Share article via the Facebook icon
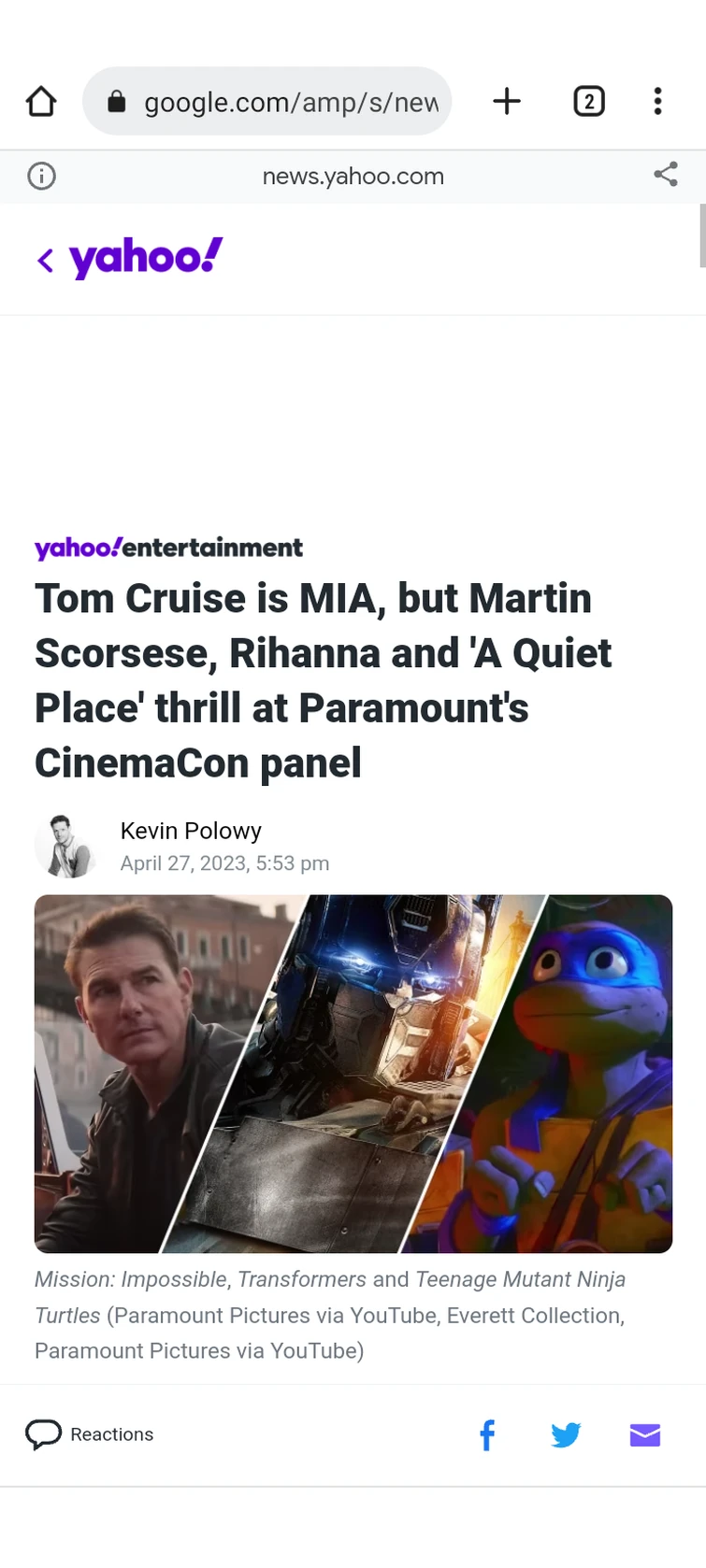 486,1434
